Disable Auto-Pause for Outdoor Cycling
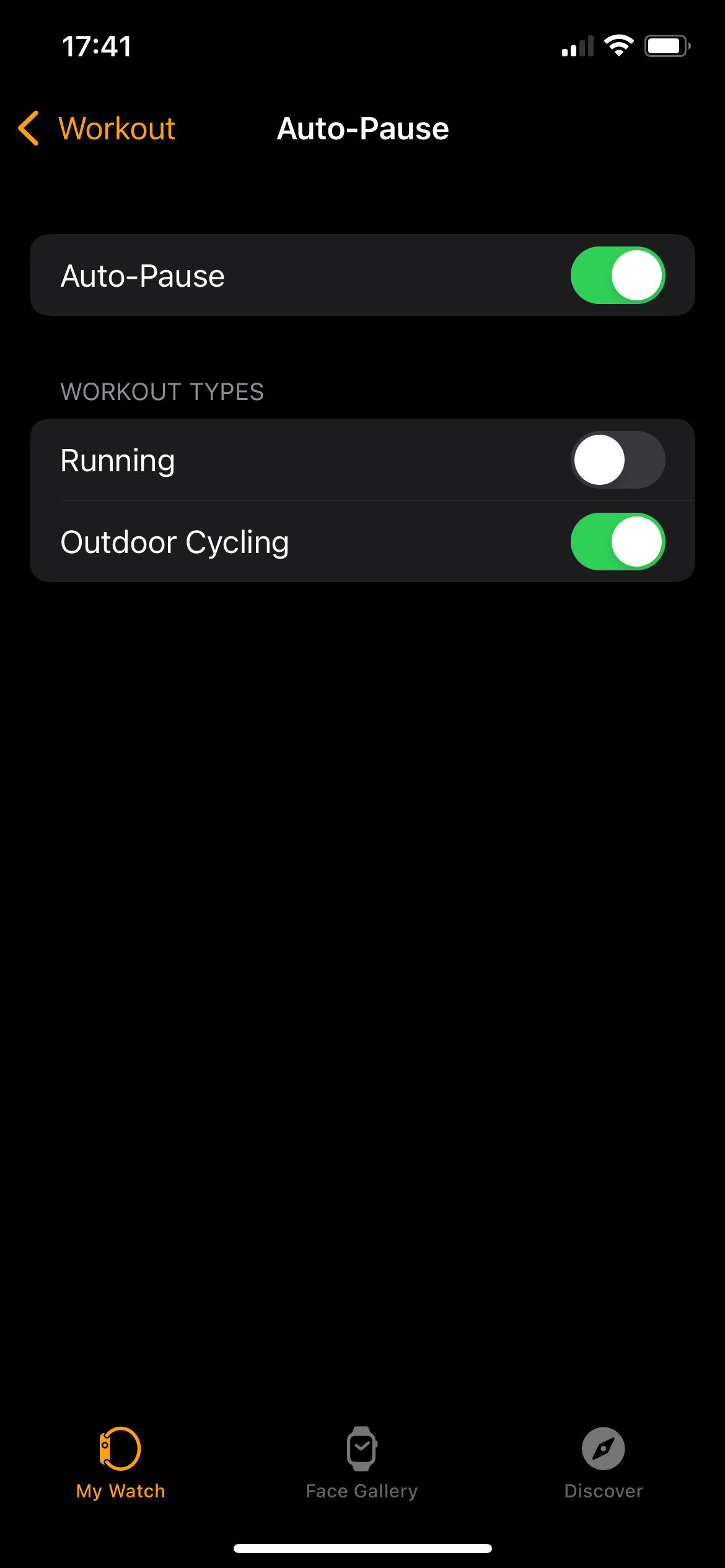The width and height of the screenshot is (725, 1568). point(617,542)
